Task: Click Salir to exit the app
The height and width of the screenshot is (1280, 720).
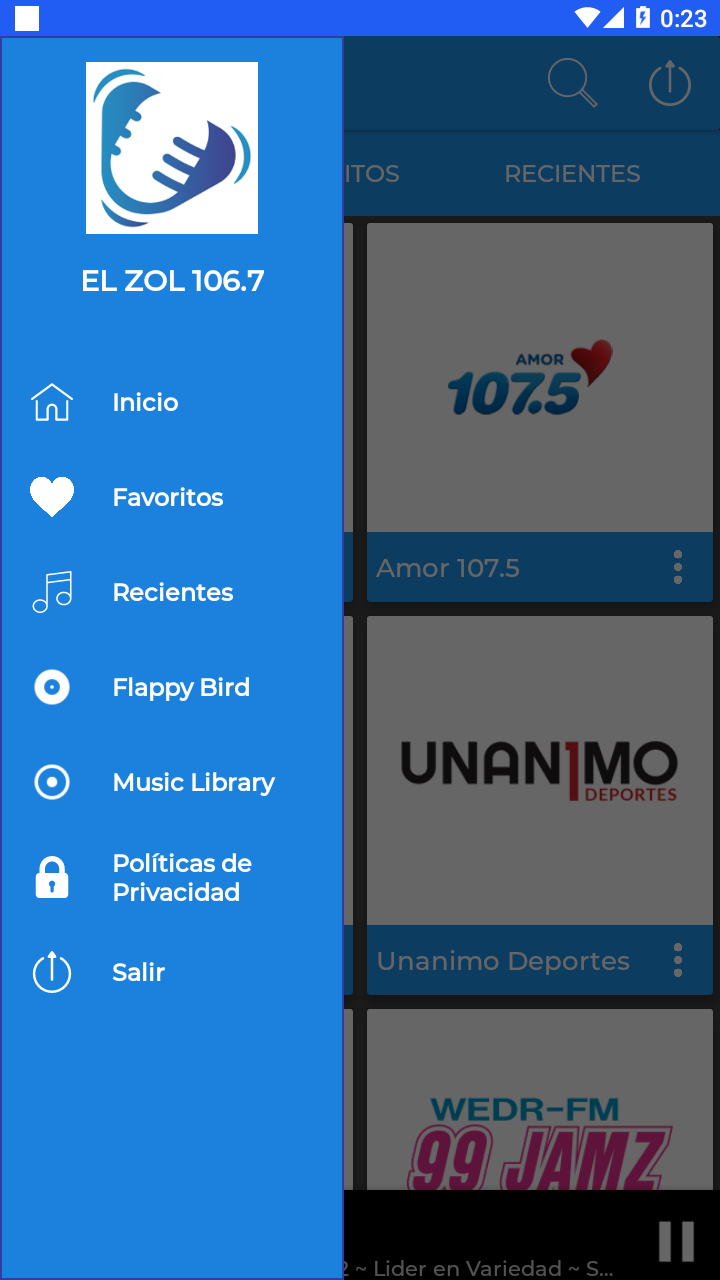Action: point(137,971)
